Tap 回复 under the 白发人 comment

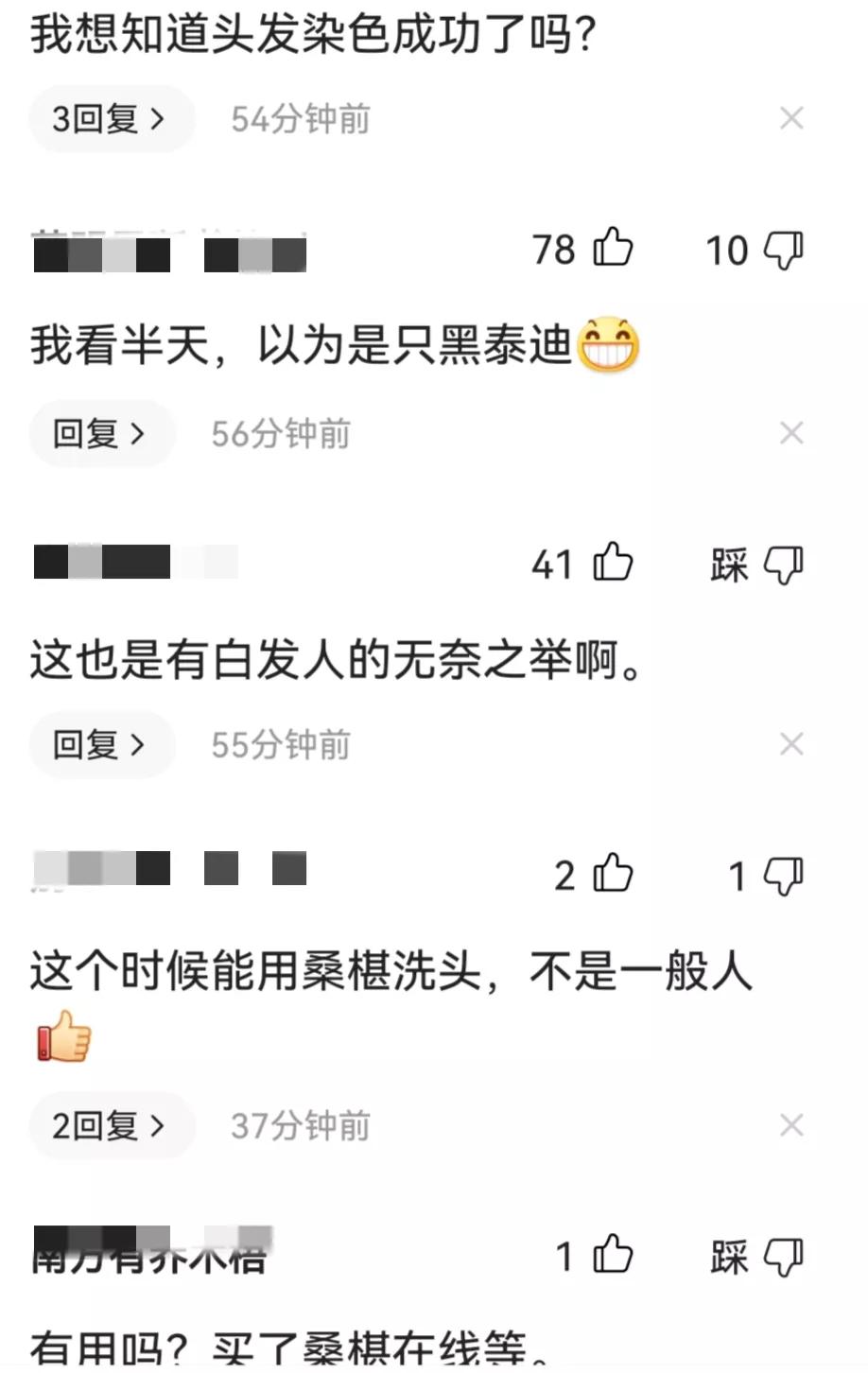(101, 744)
